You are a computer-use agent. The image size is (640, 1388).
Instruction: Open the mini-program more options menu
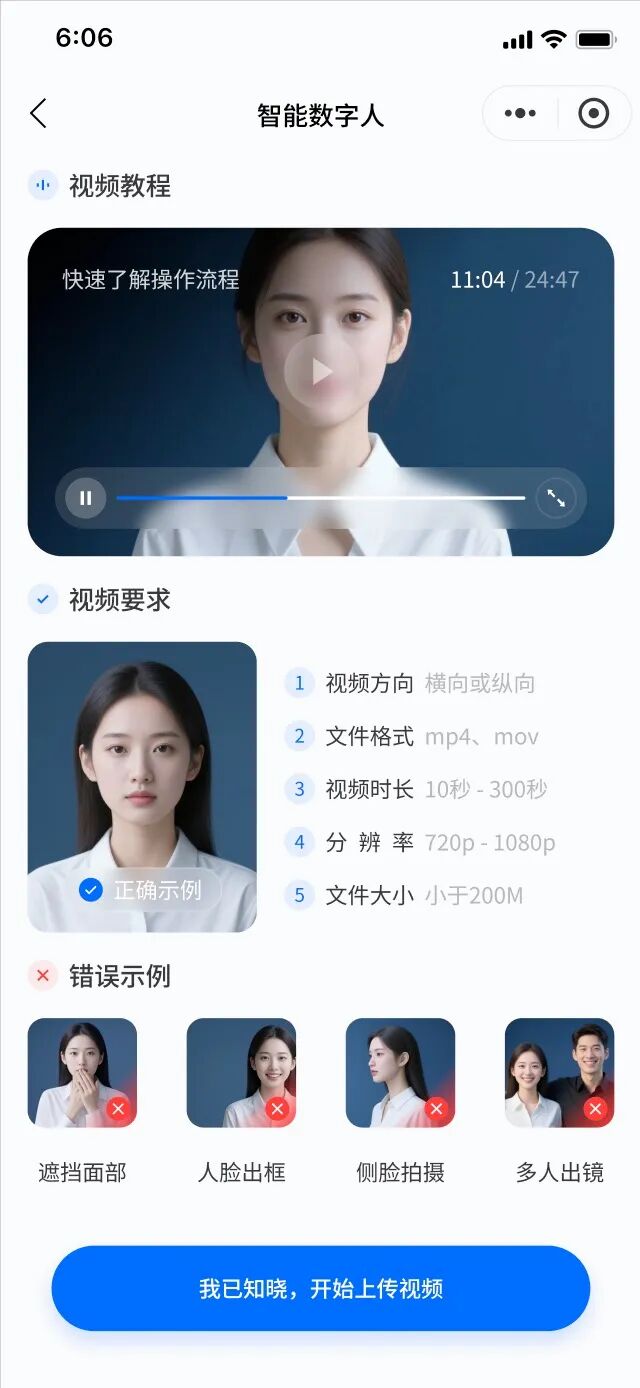pyautogui.click(x=520, y=114)
